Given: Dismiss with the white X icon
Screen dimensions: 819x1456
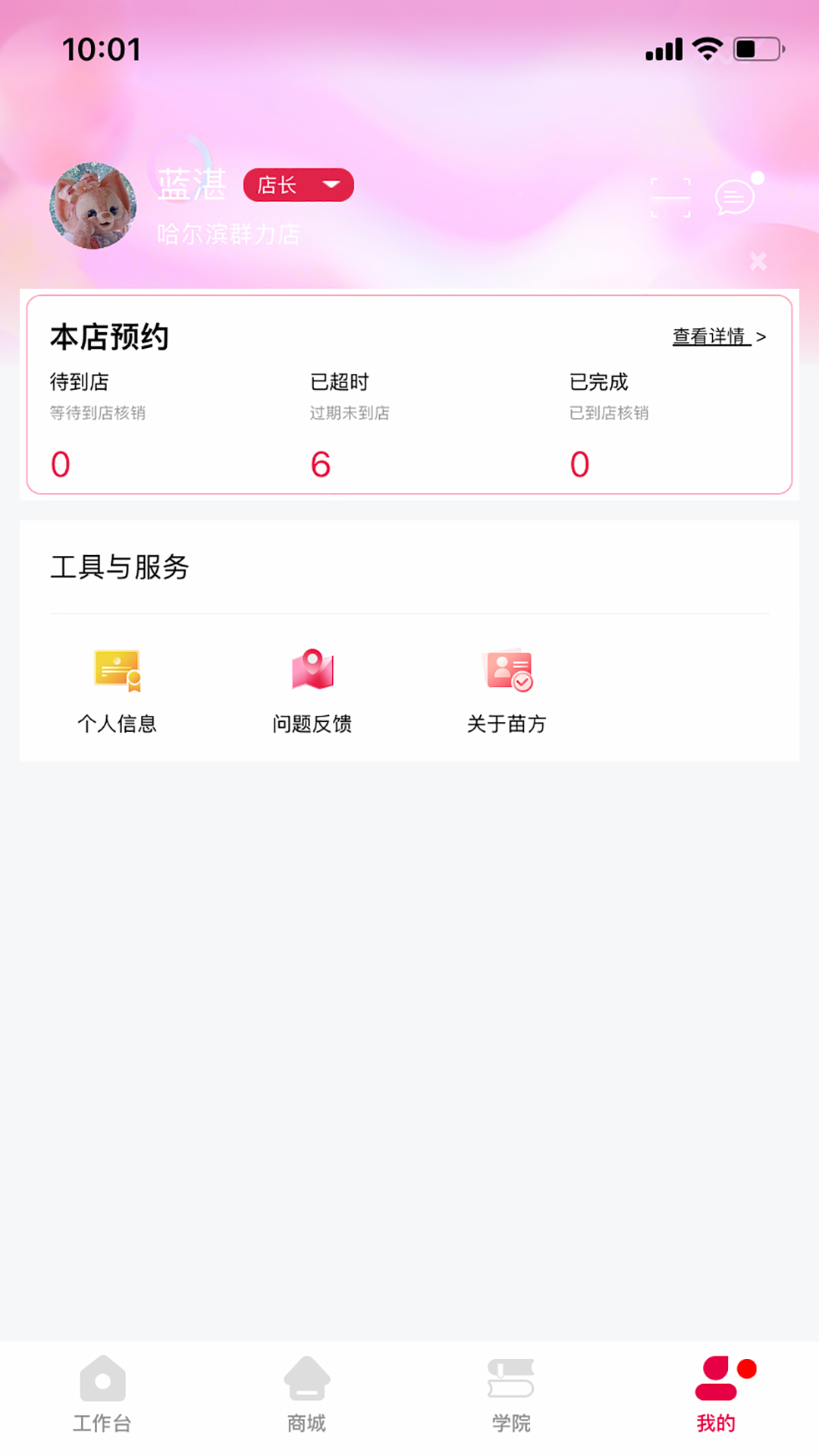Looking at the screenshot, I should coord(758,262).
